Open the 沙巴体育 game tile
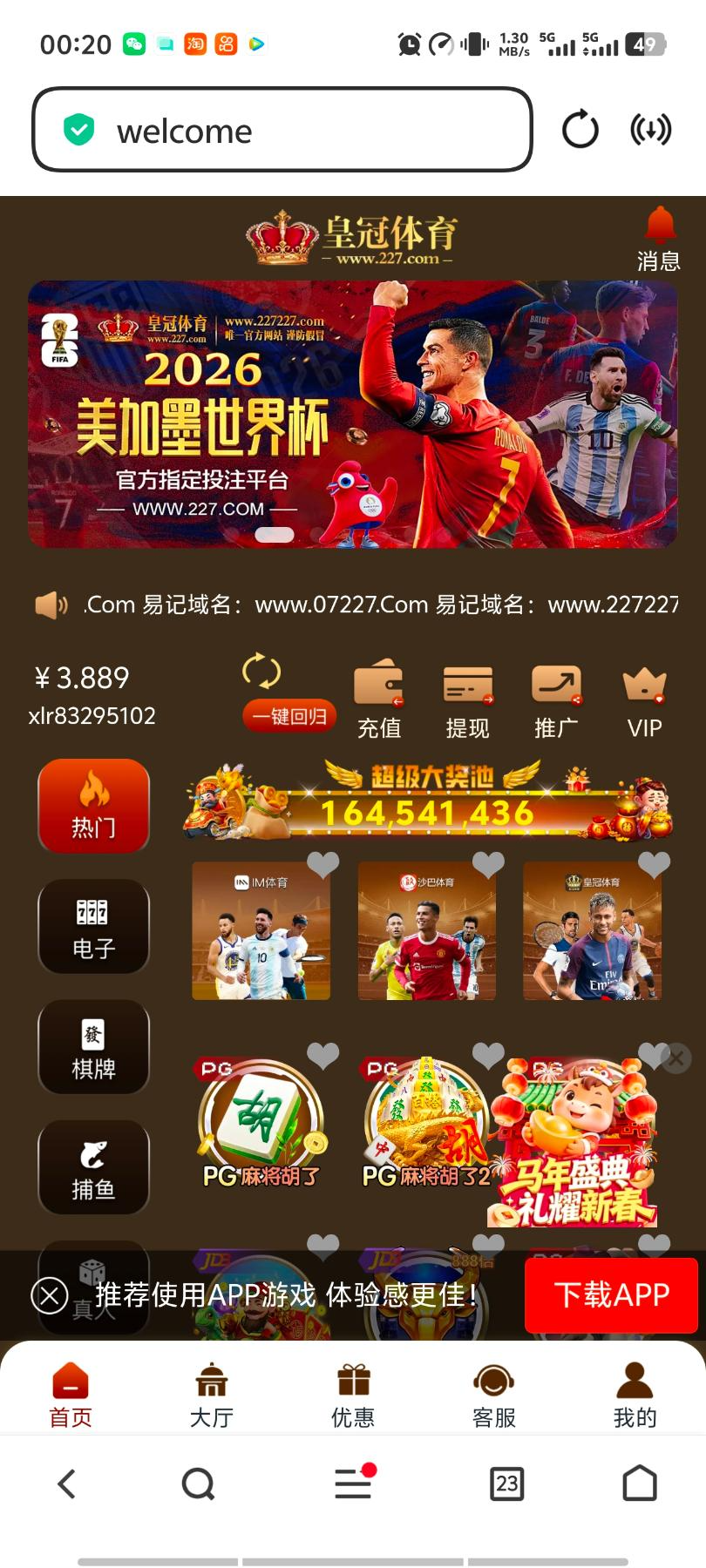The width and height of the screenshot is (706, 1568). click(x=426, y=930)
